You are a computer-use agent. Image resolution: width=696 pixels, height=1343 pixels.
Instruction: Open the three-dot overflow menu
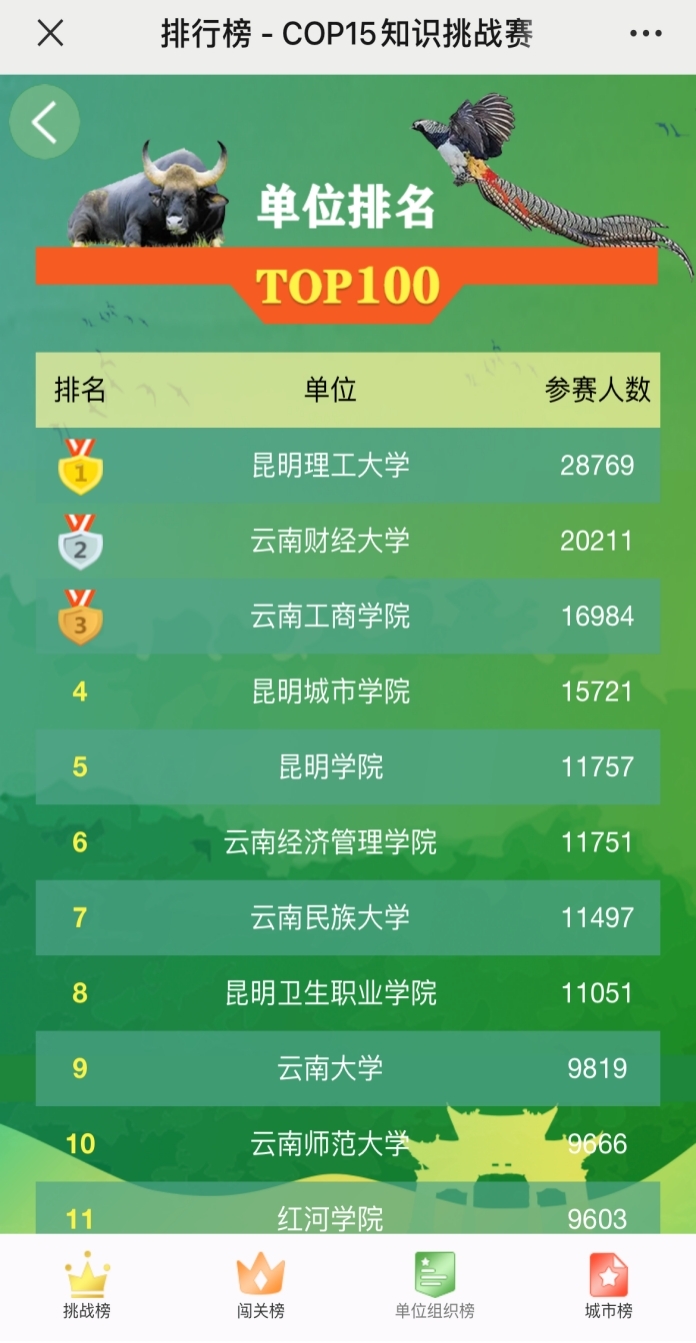tap(645, 34)
